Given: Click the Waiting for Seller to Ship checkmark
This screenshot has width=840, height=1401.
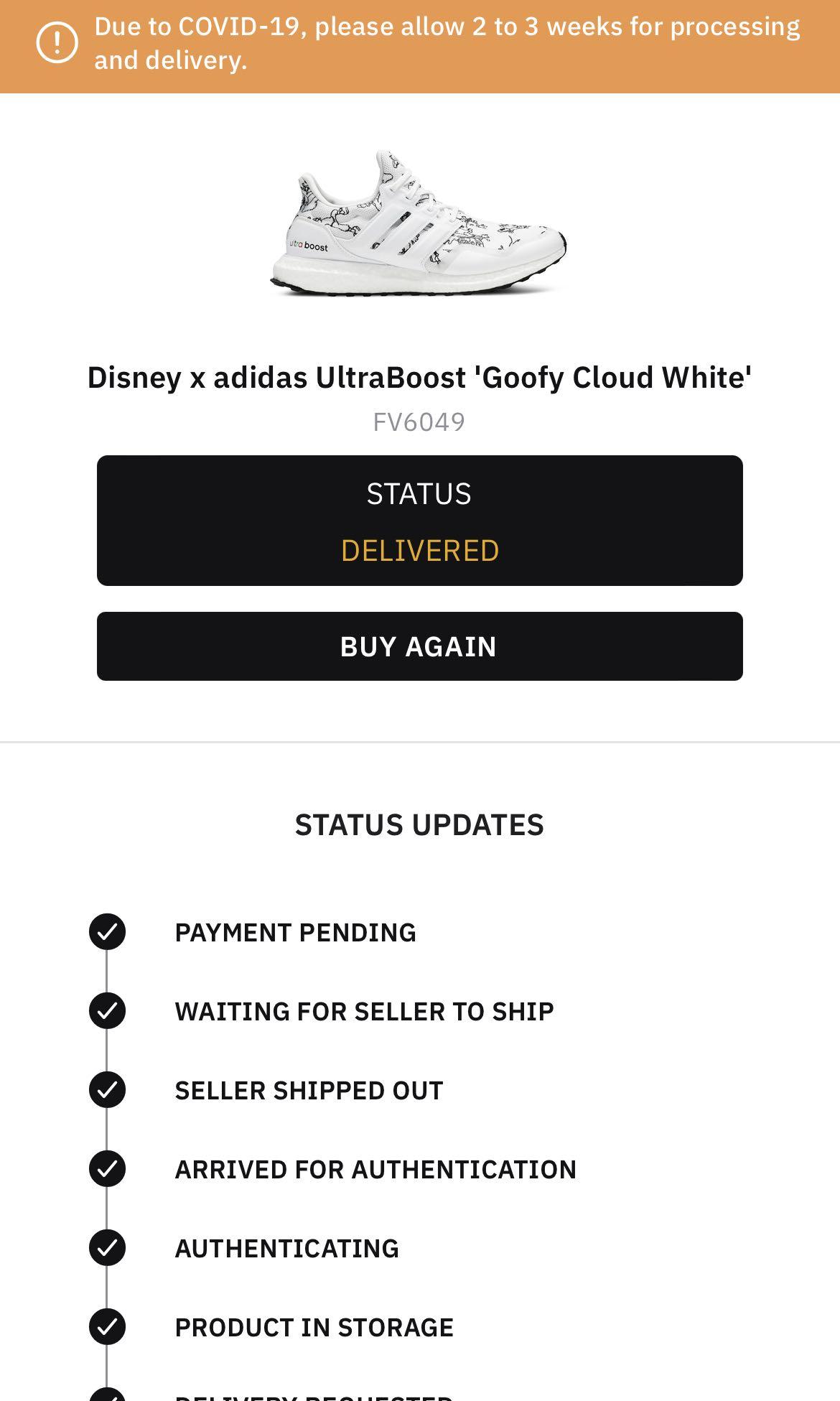Looking at the screenshot, I should 106,1010.
